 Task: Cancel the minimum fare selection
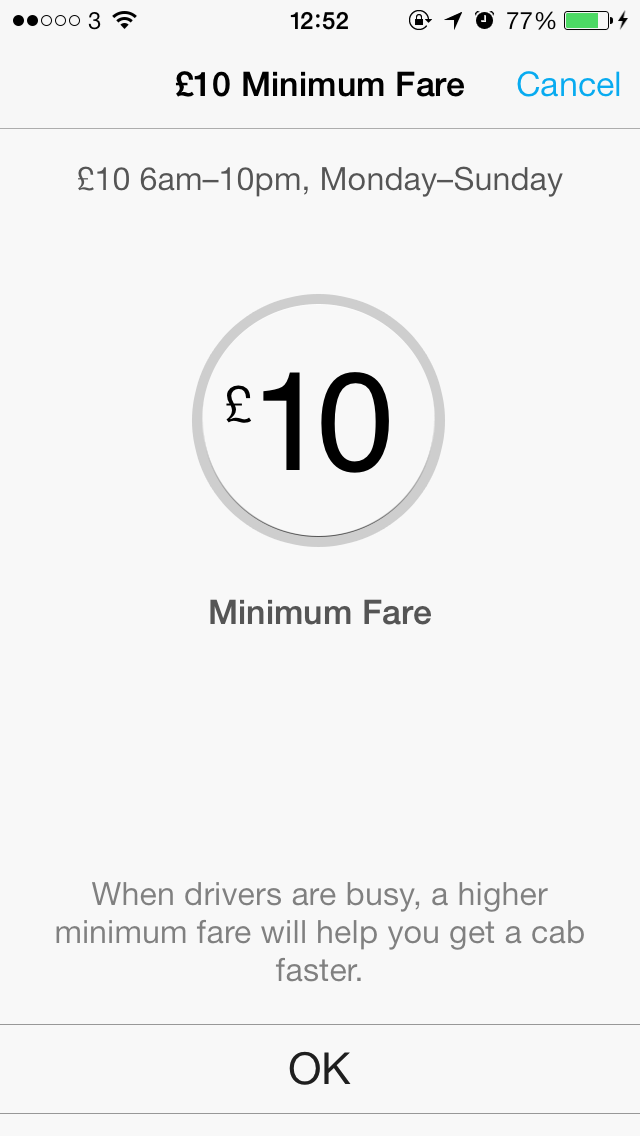(x=568, y=85)
